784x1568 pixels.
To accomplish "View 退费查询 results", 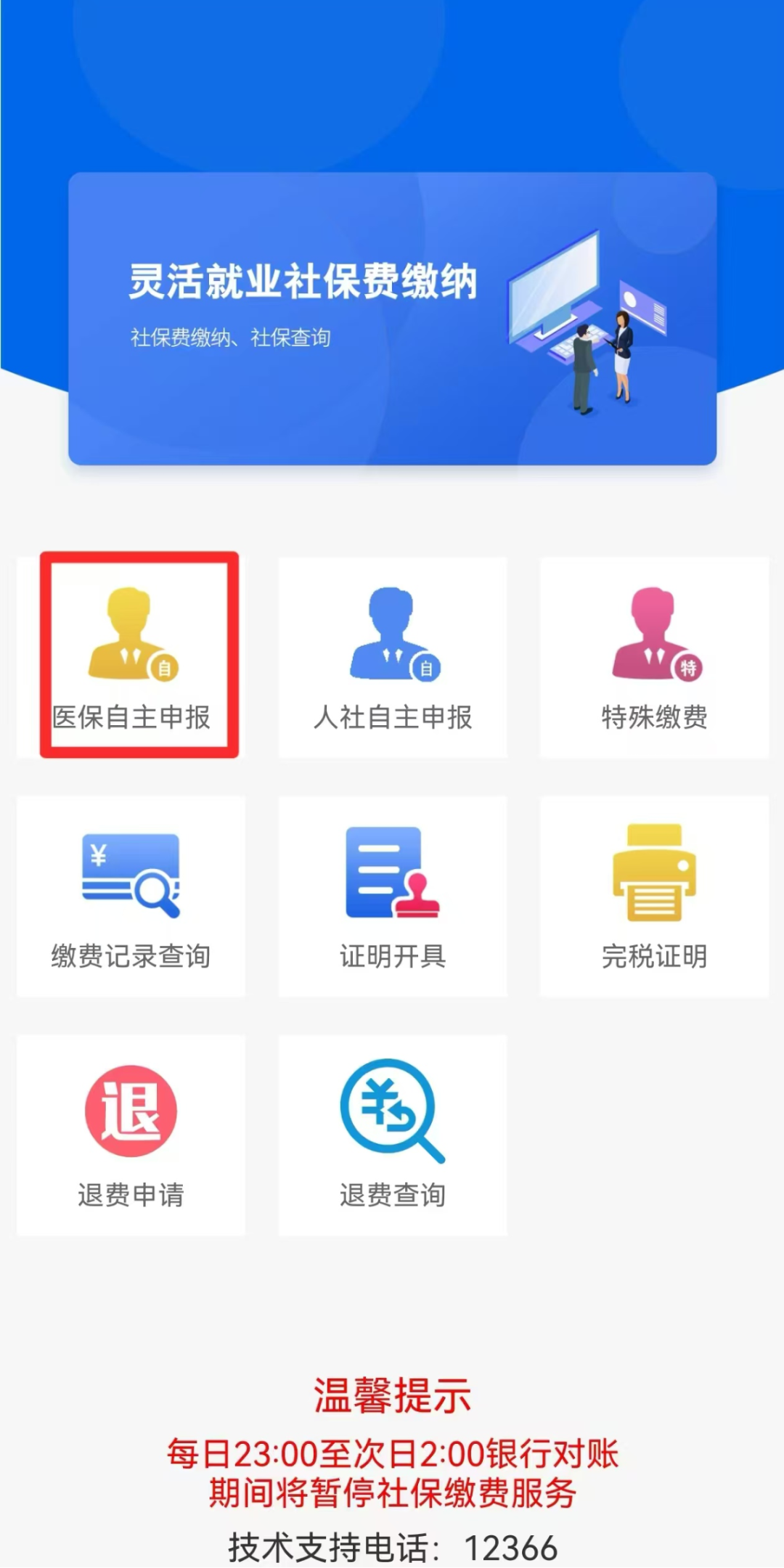I will pyautogui.click(x=393, y=1135).
